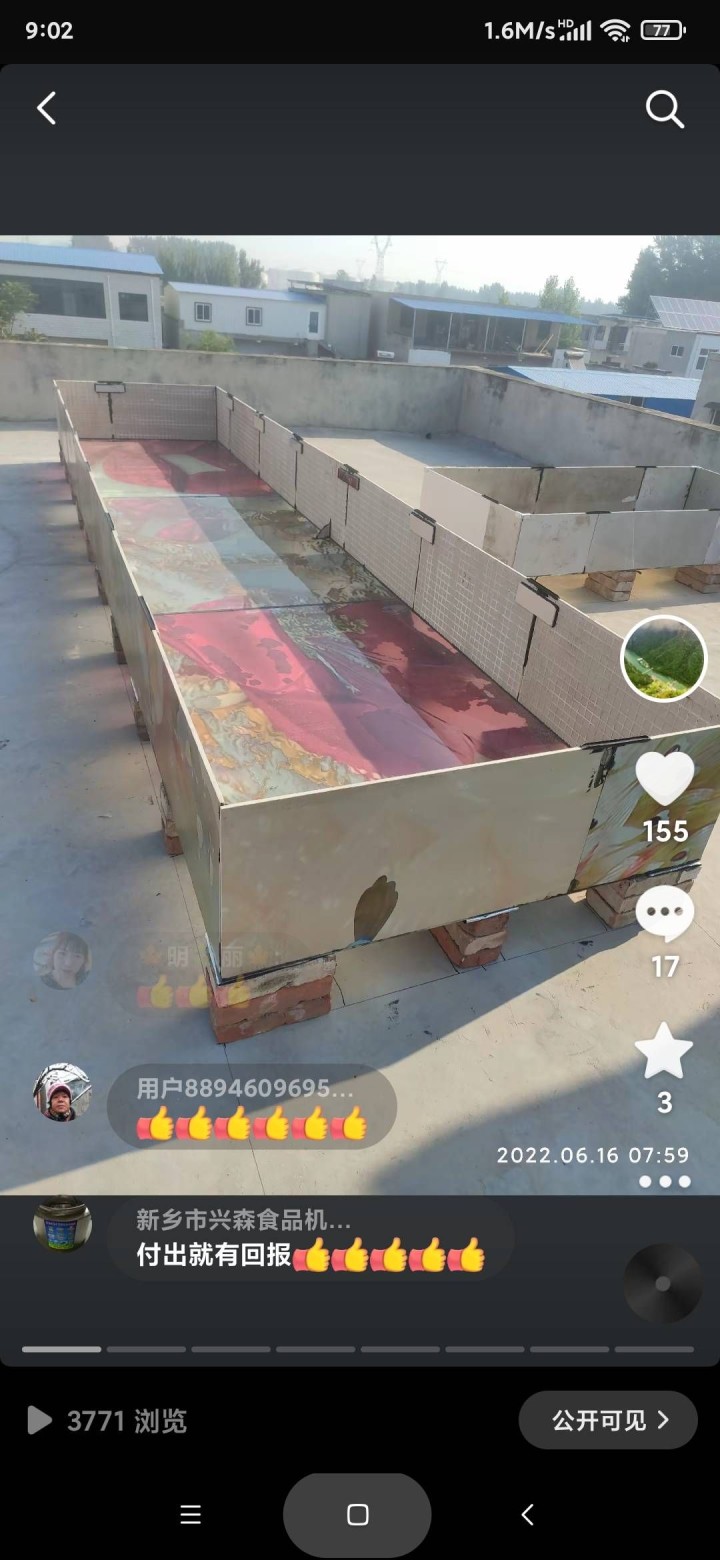
Task: Open the search magnifier icon
Action: pos(664,108)
